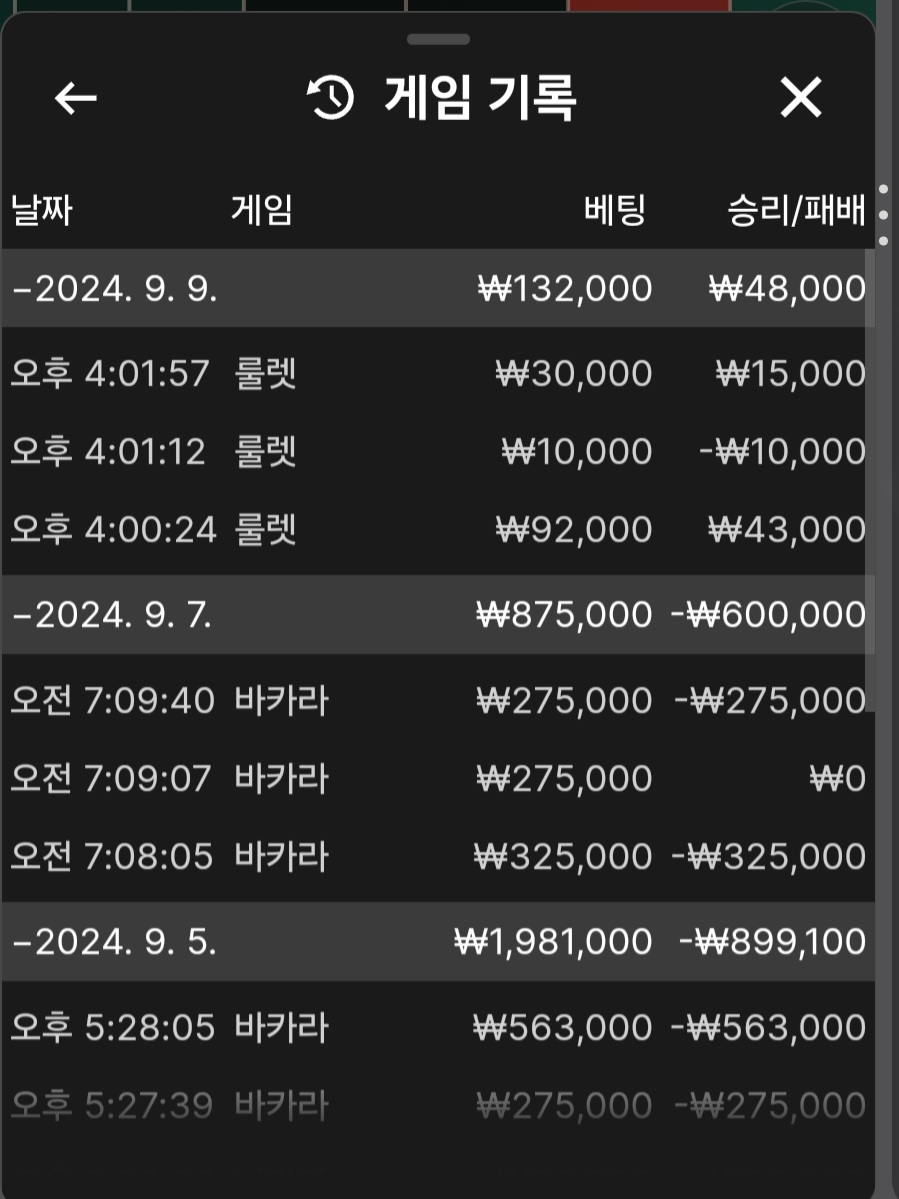
Task: Collapse the 2024. 9. 7. date group
Action: tap(115, 614)
